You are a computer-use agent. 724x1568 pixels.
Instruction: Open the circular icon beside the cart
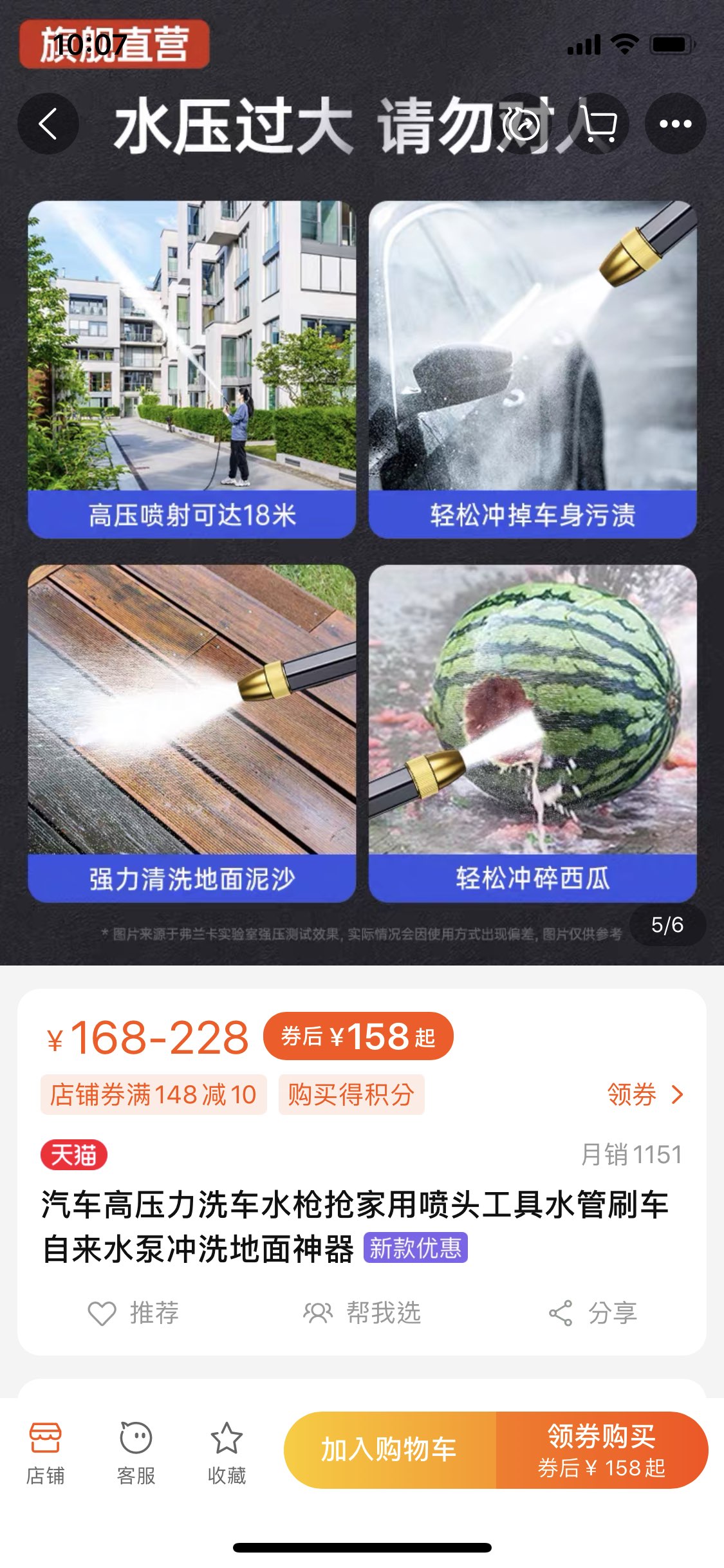point(521,124)
